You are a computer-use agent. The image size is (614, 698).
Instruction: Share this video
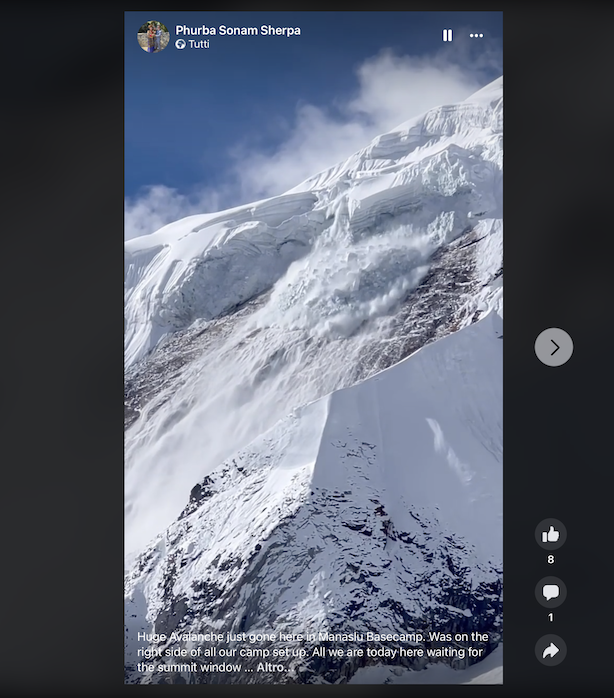550,650
